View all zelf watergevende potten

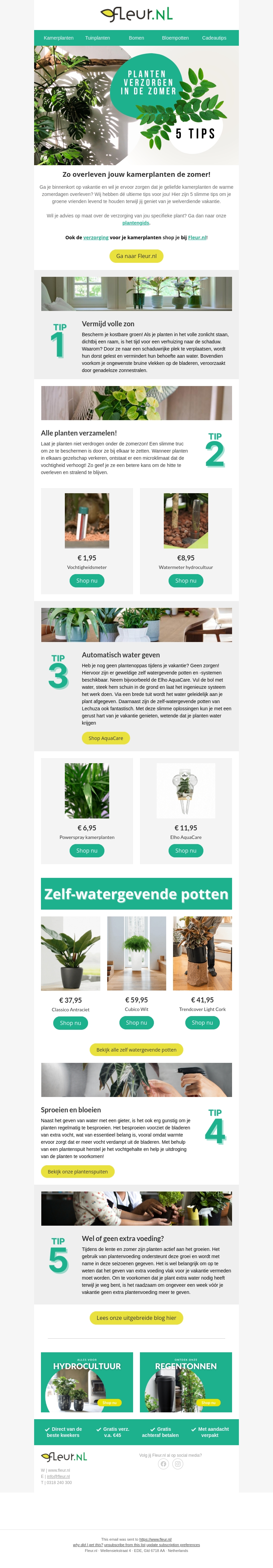[136, 1050]
